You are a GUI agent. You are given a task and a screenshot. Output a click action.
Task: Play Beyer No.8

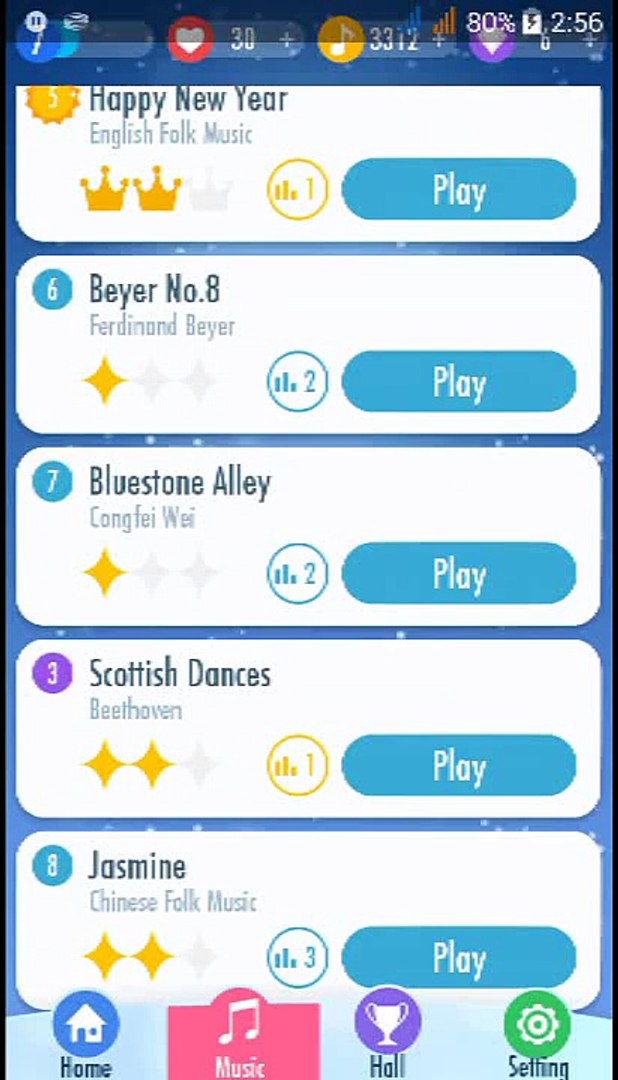458,381
